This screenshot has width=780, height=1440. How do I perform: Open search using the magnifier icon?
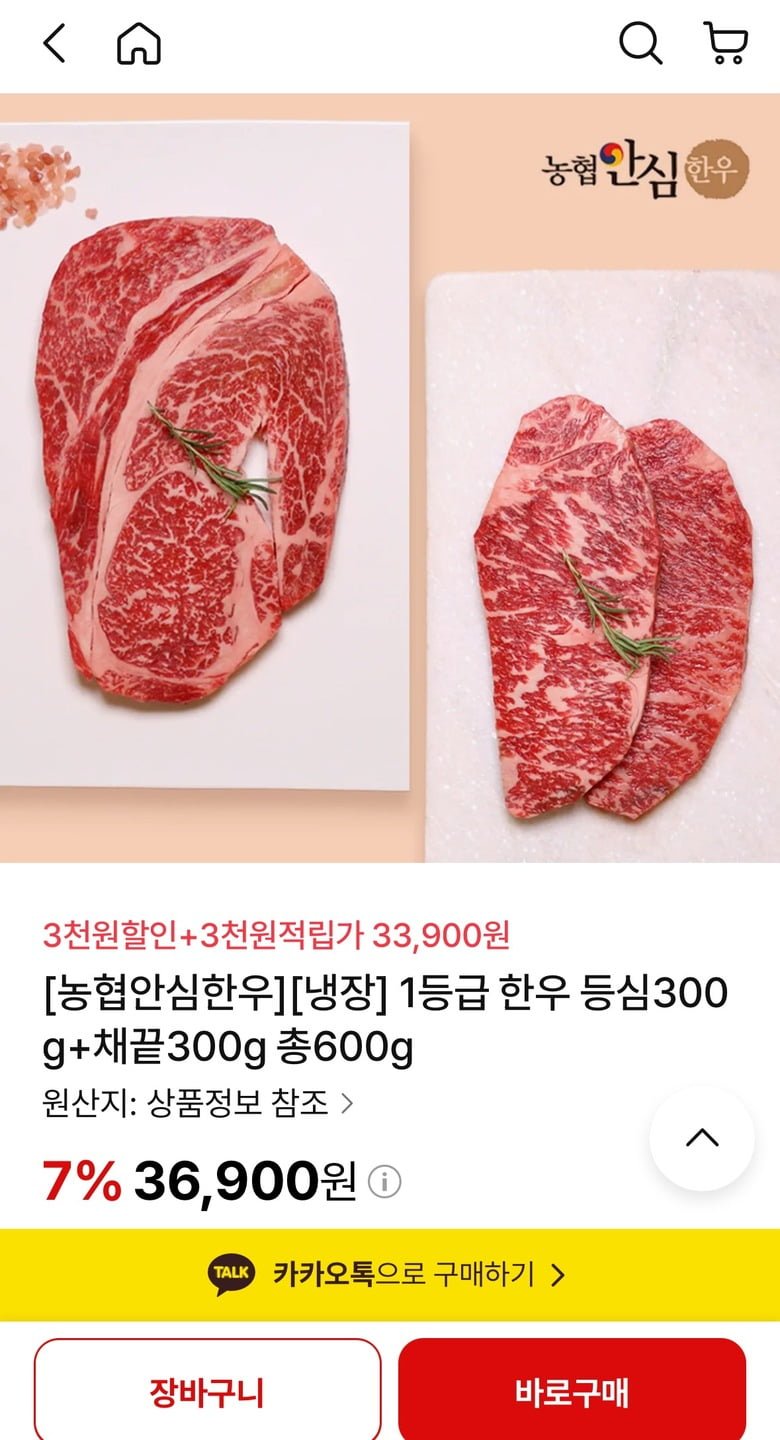point(641,44)
